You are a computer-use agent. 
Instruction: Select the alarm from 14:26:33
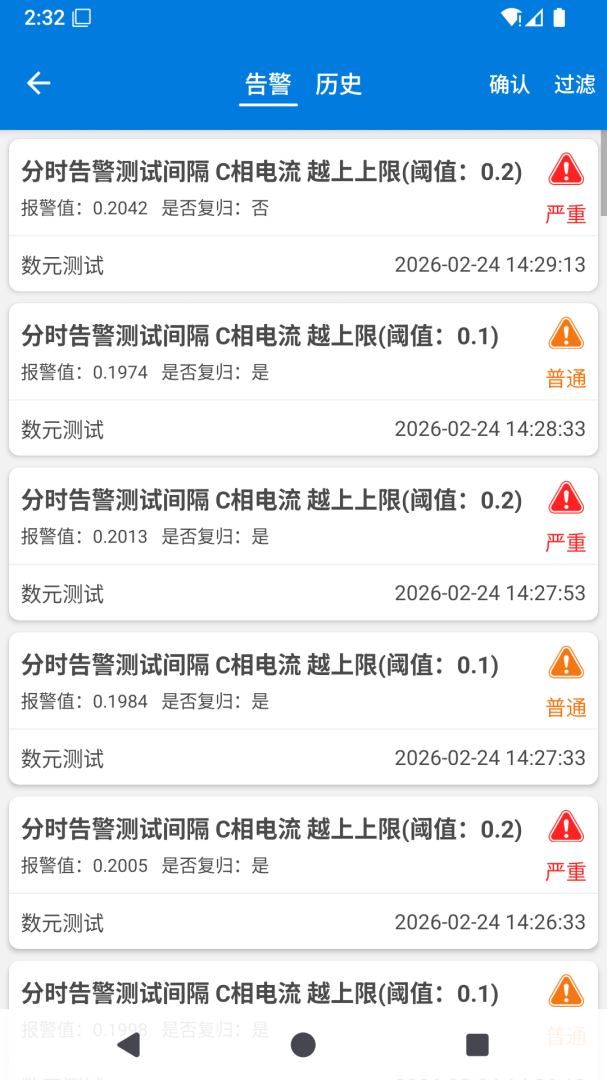pyautogui.click(x=303, y=873)
